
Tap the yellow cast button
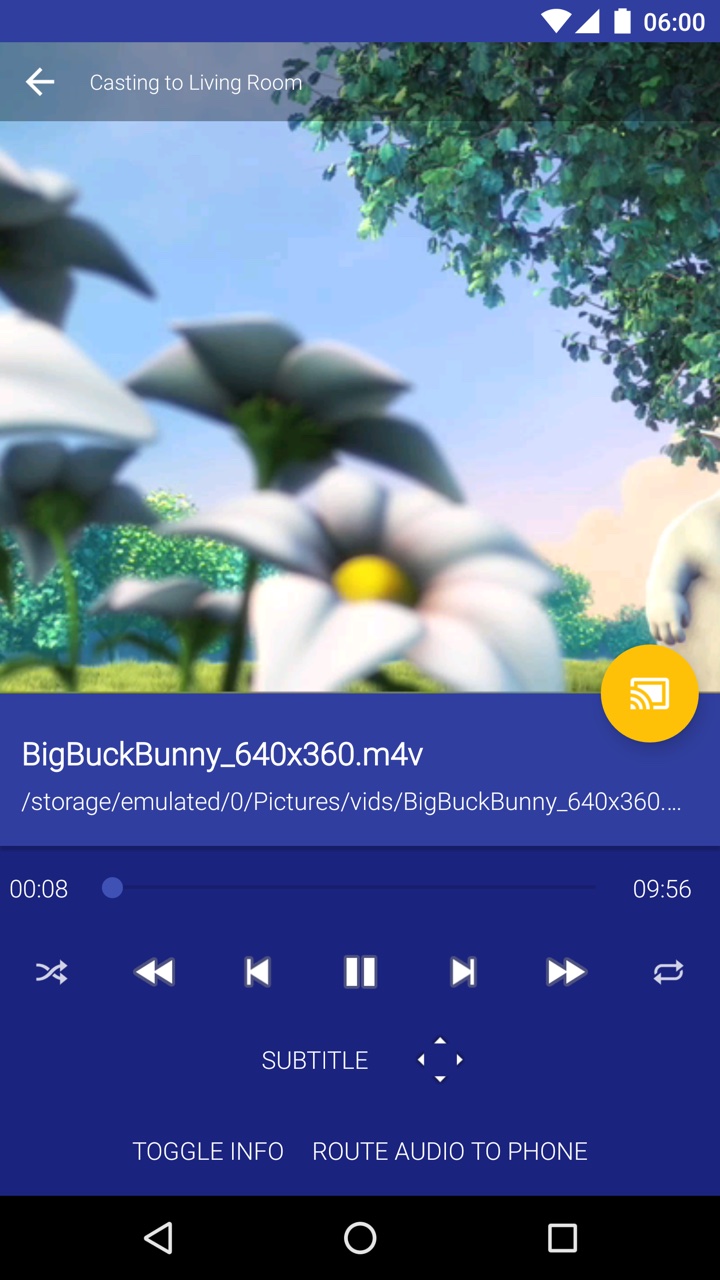[x=649, y=693]
